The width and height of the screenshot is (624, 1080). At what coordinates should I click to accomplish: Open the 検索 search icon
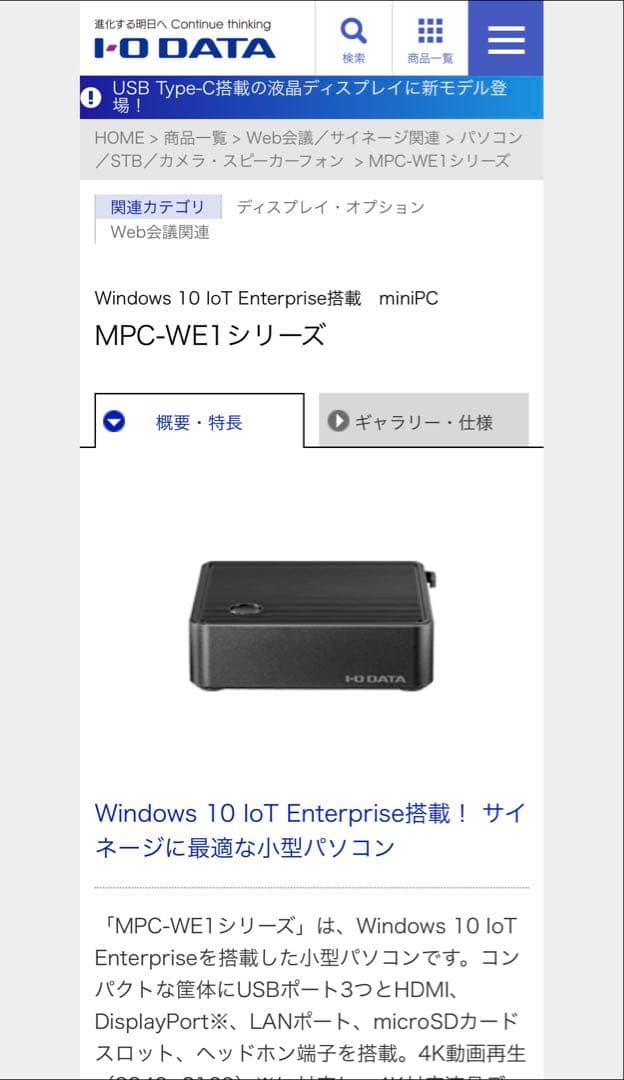click(x=353, y=39)
